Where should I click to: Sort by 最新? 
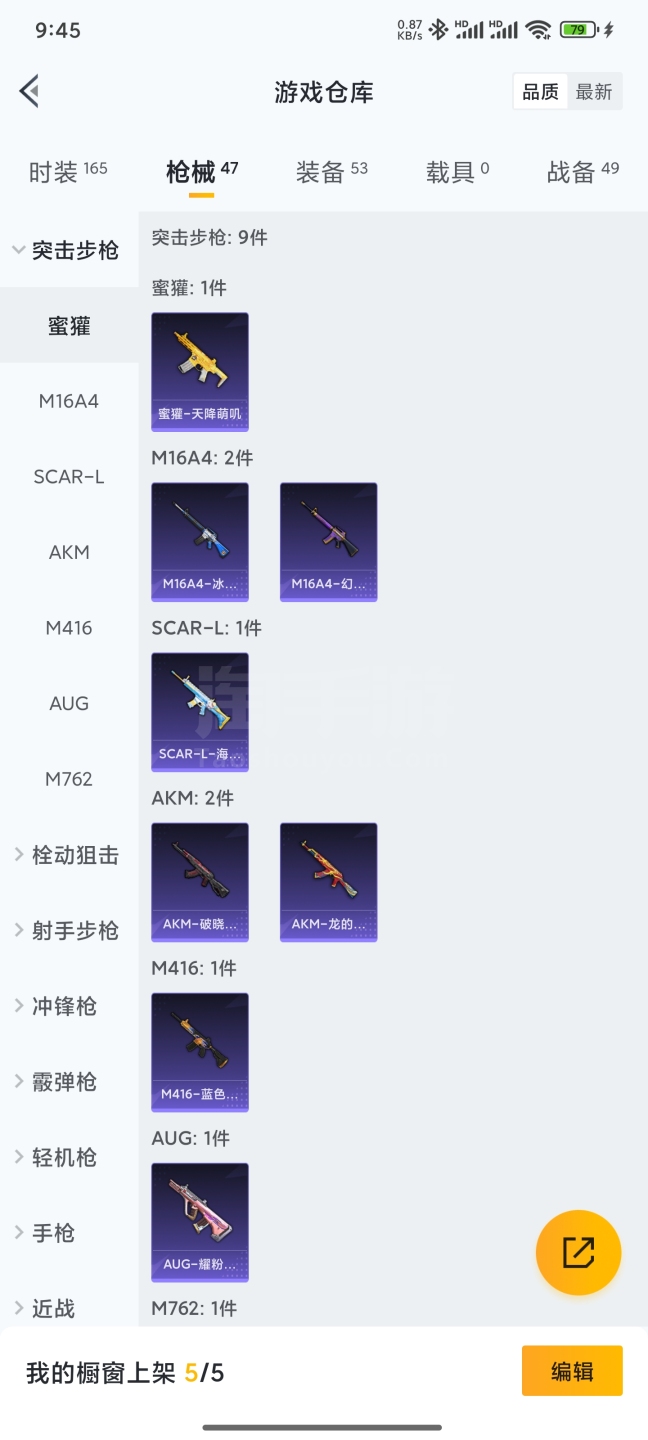(593, 92)
